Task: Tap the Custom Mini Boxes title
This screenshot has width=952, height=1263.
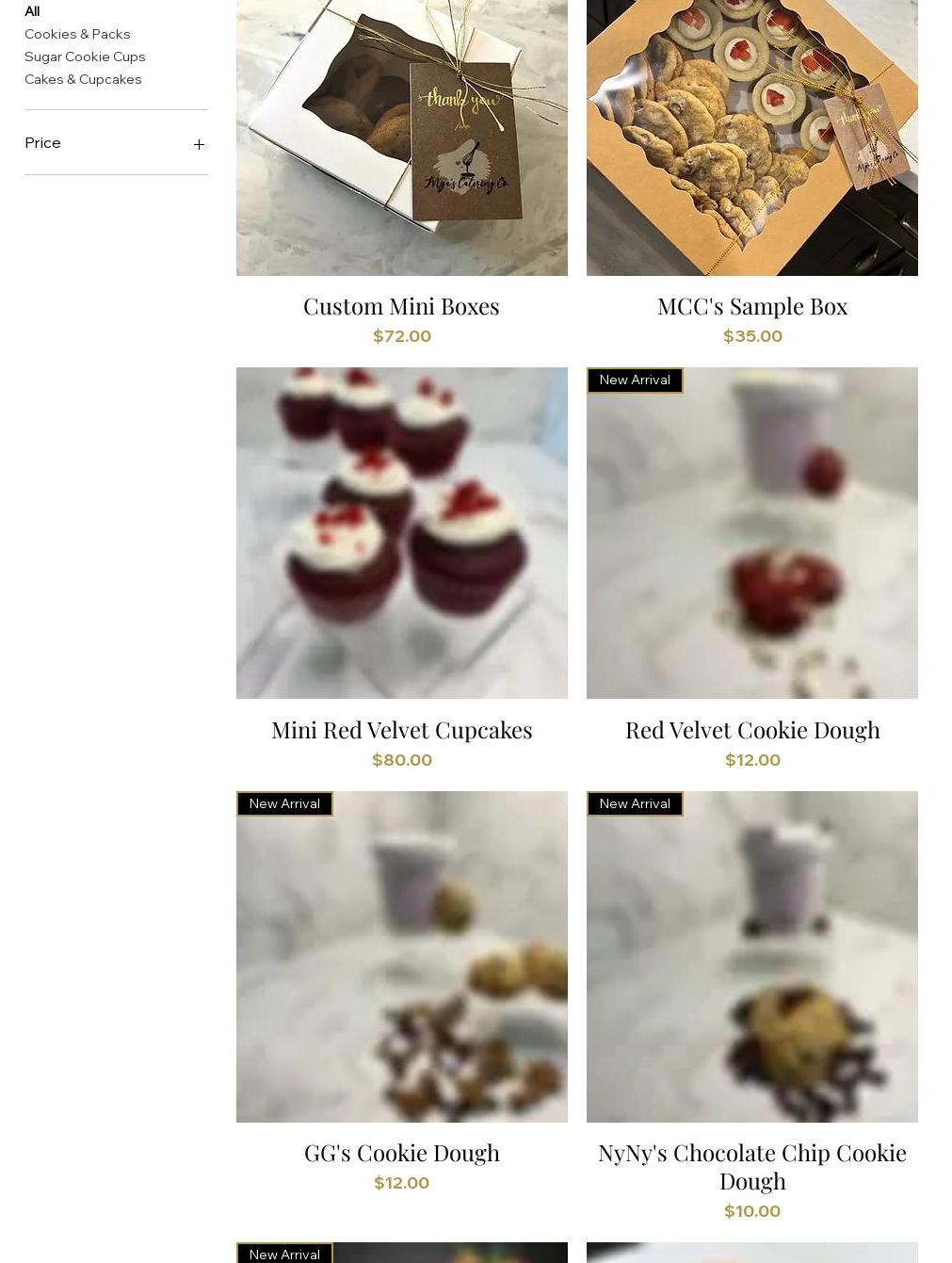Action: pyautogui.click(x=401, y=306)
